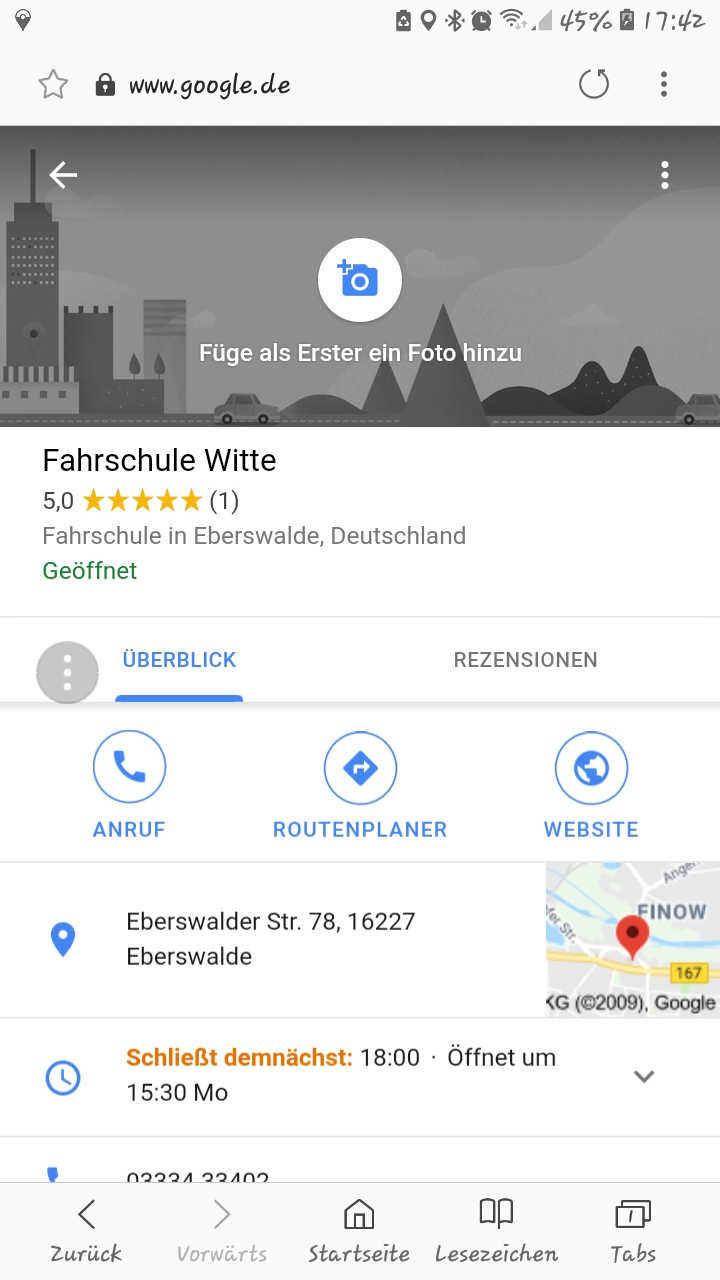Screen dimensions: 720x1280
Task: Open Routenplaner for directions
Action: click(360, 785)
